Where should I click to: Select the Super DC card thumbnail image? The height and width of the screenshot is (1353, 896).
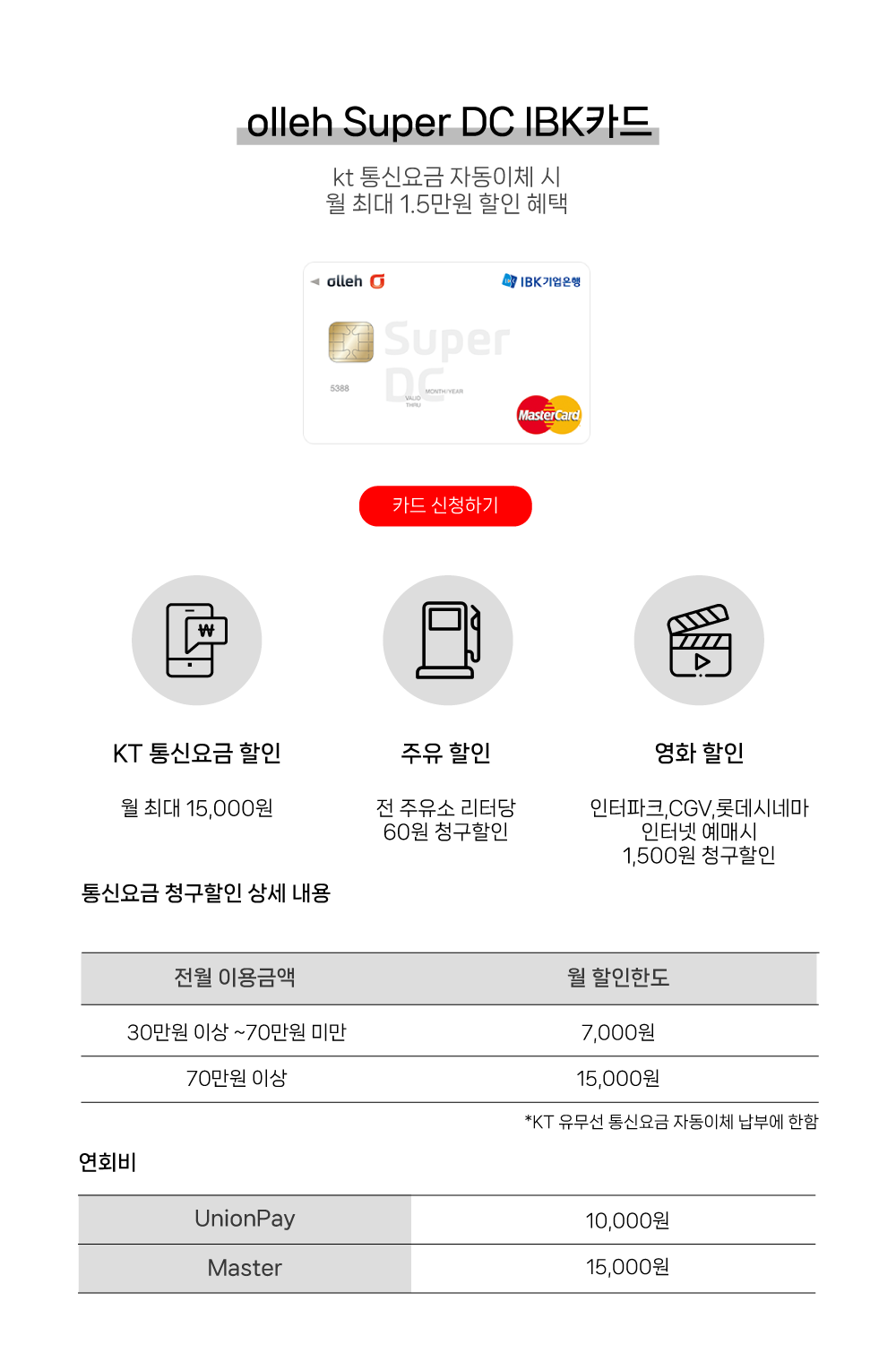[447, 351]
